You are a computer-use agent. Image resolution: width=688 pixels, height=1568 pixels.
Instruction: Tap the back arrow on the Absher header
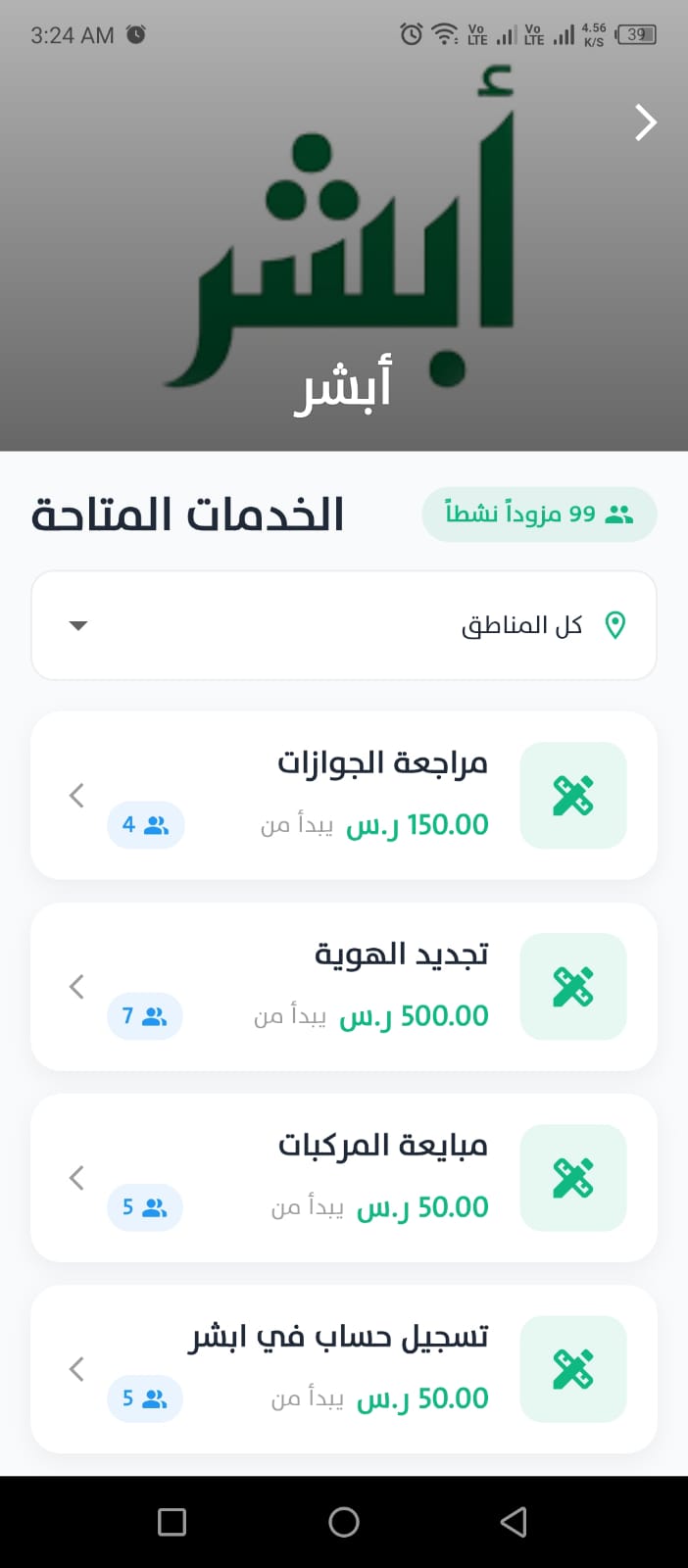645,122
